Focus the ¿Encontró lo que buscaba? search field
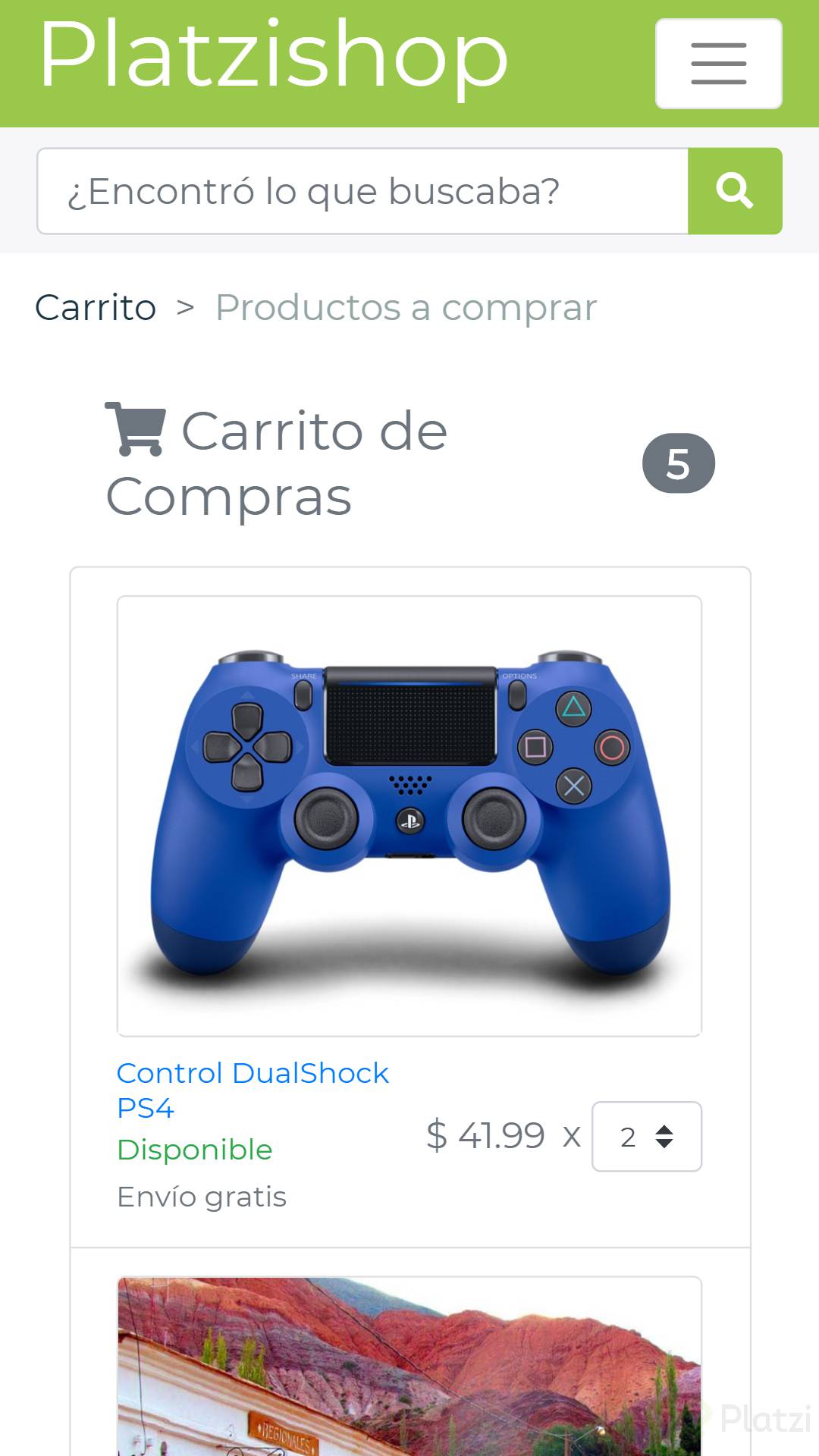Image resolution: width=819 pixels, height=1456 pixels. coord(362,190)
